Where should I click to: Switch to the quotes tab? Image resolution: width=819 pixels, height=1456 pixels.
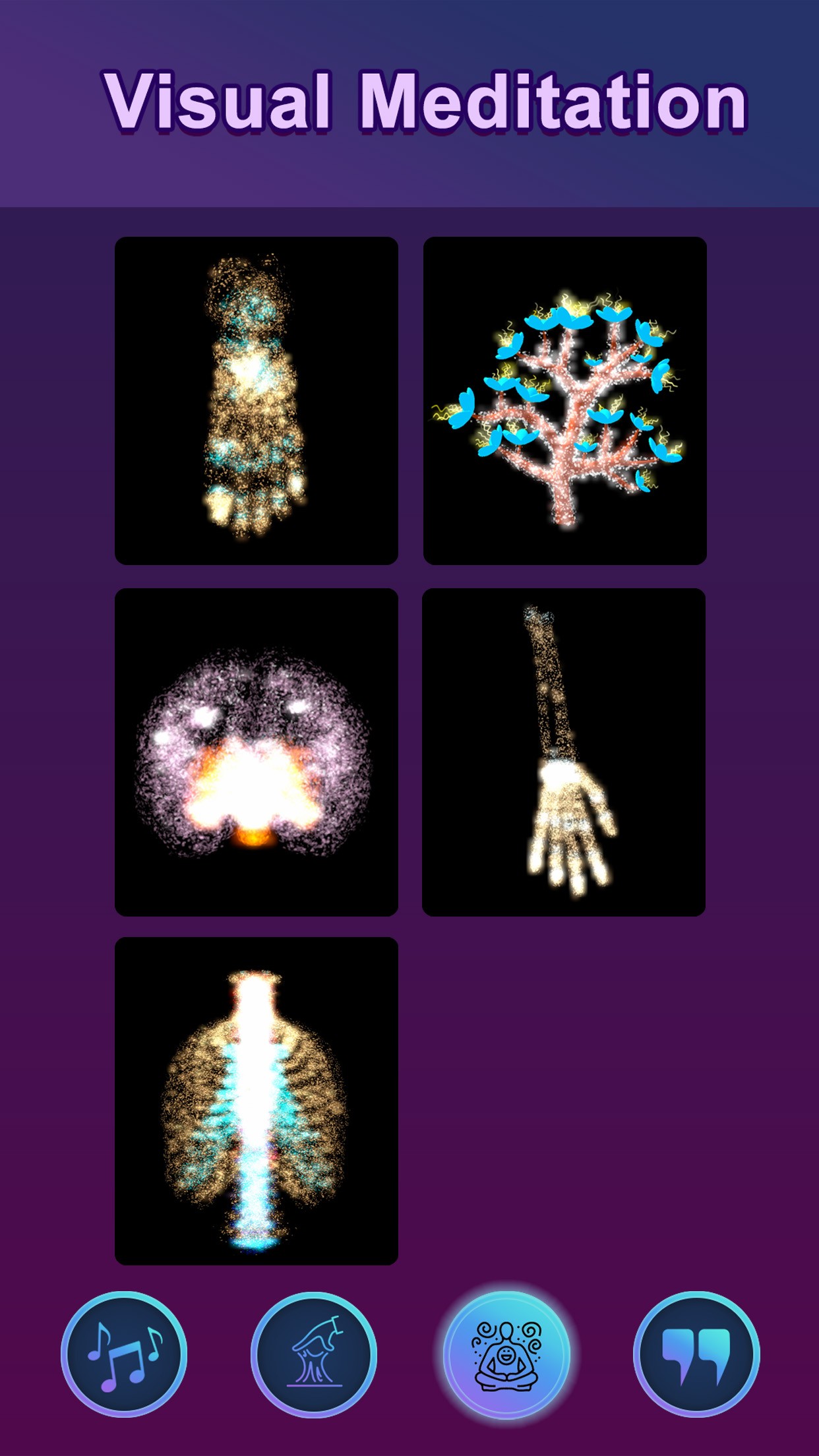tap(696, 1354)
